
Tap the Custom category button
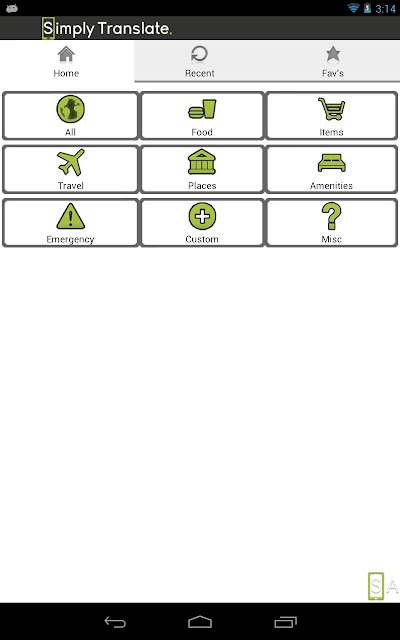click(202, 222)
